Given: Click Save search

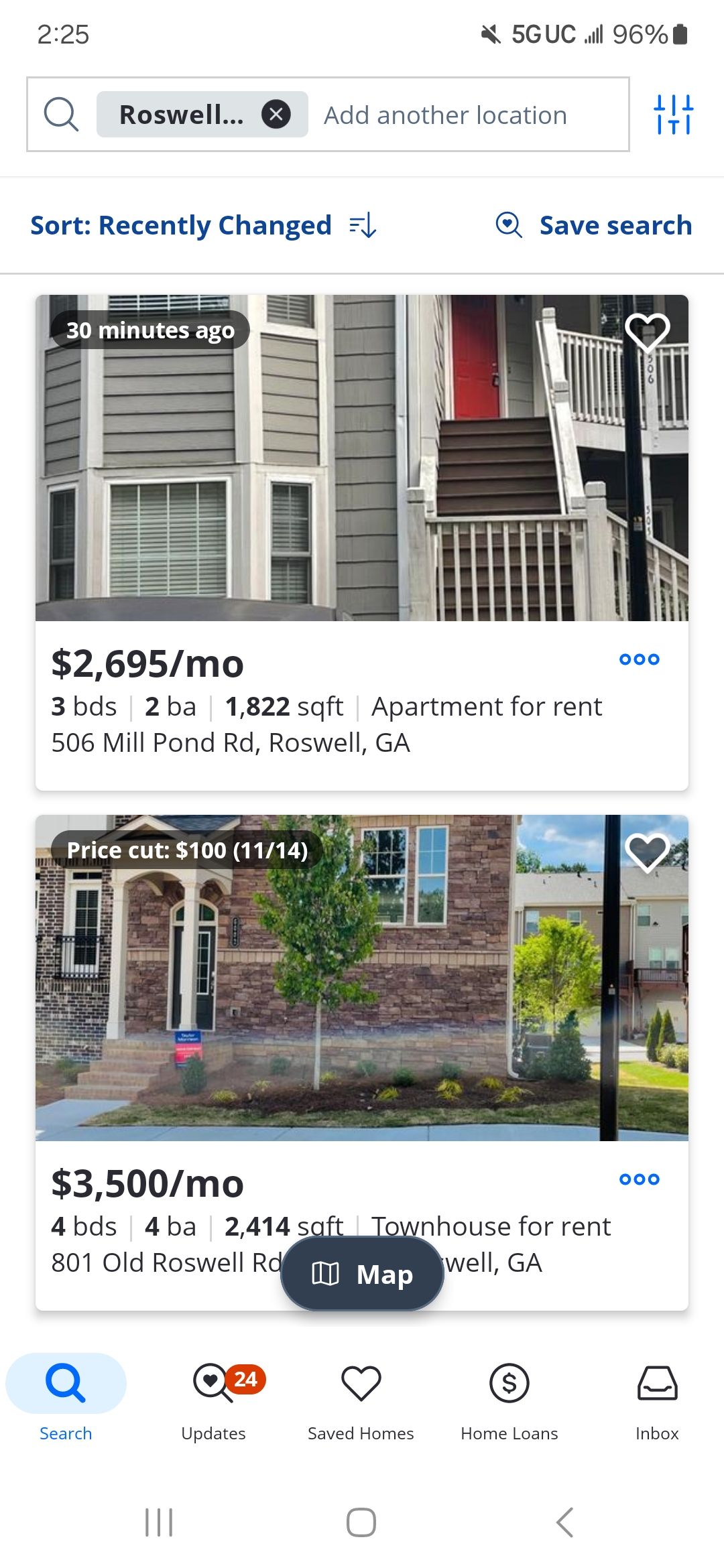Looking at the screenshot, I should pos(598,224).
